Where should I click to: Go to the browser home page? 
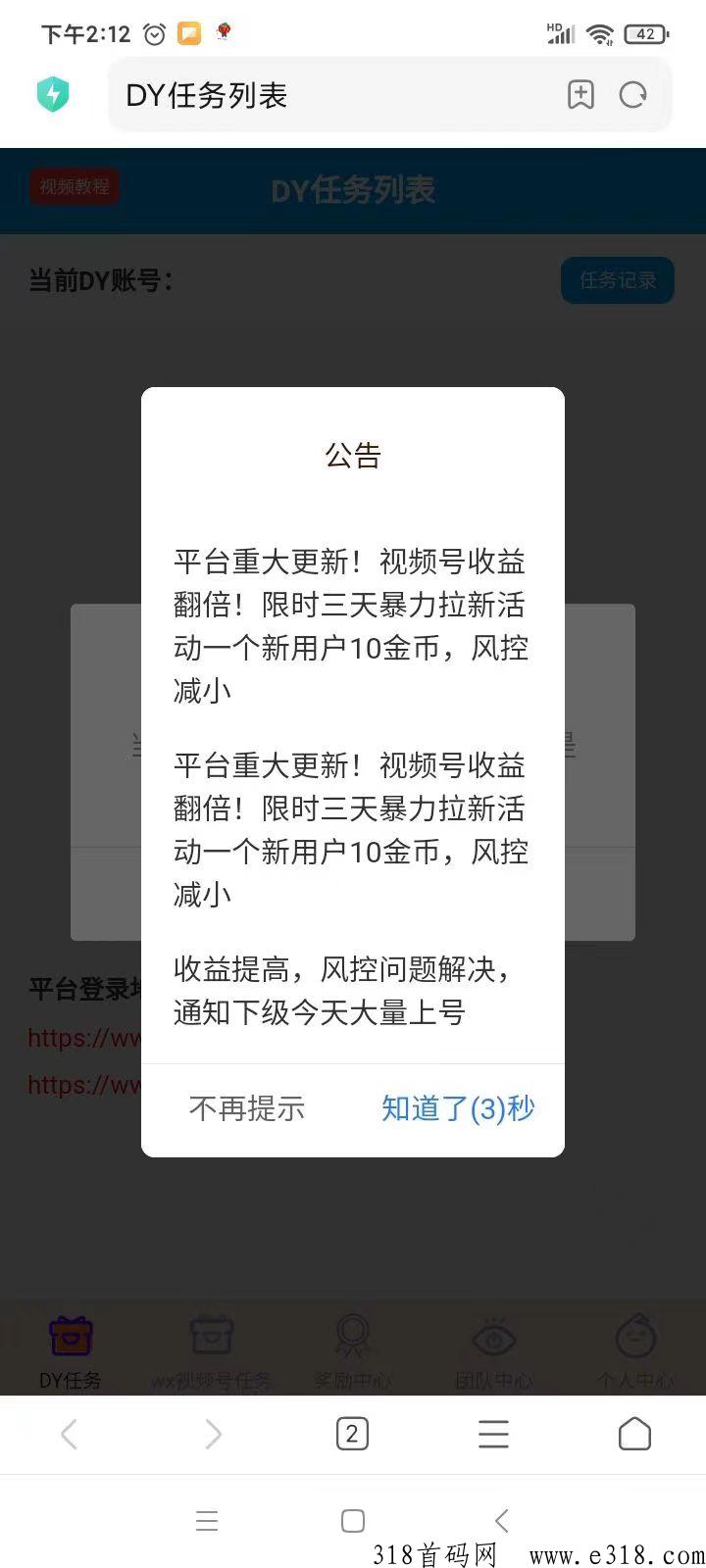(634, 1435)
